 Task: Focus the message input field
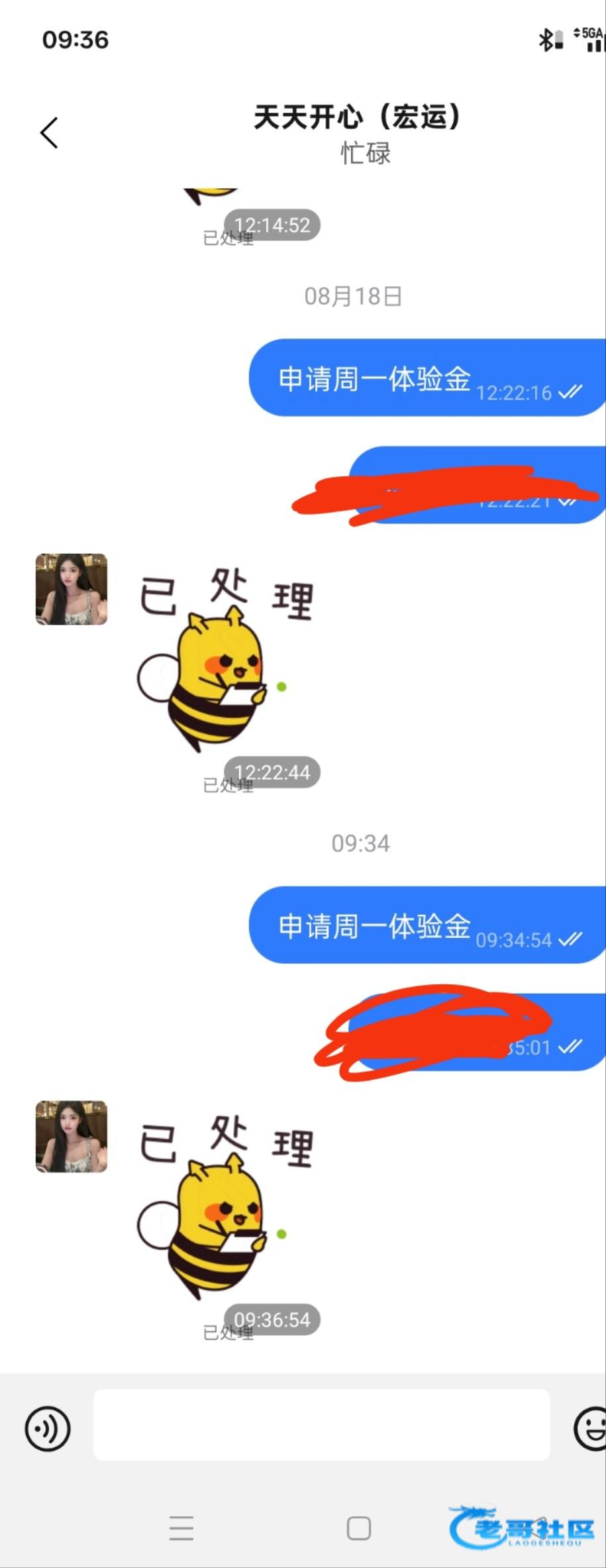322,1424
